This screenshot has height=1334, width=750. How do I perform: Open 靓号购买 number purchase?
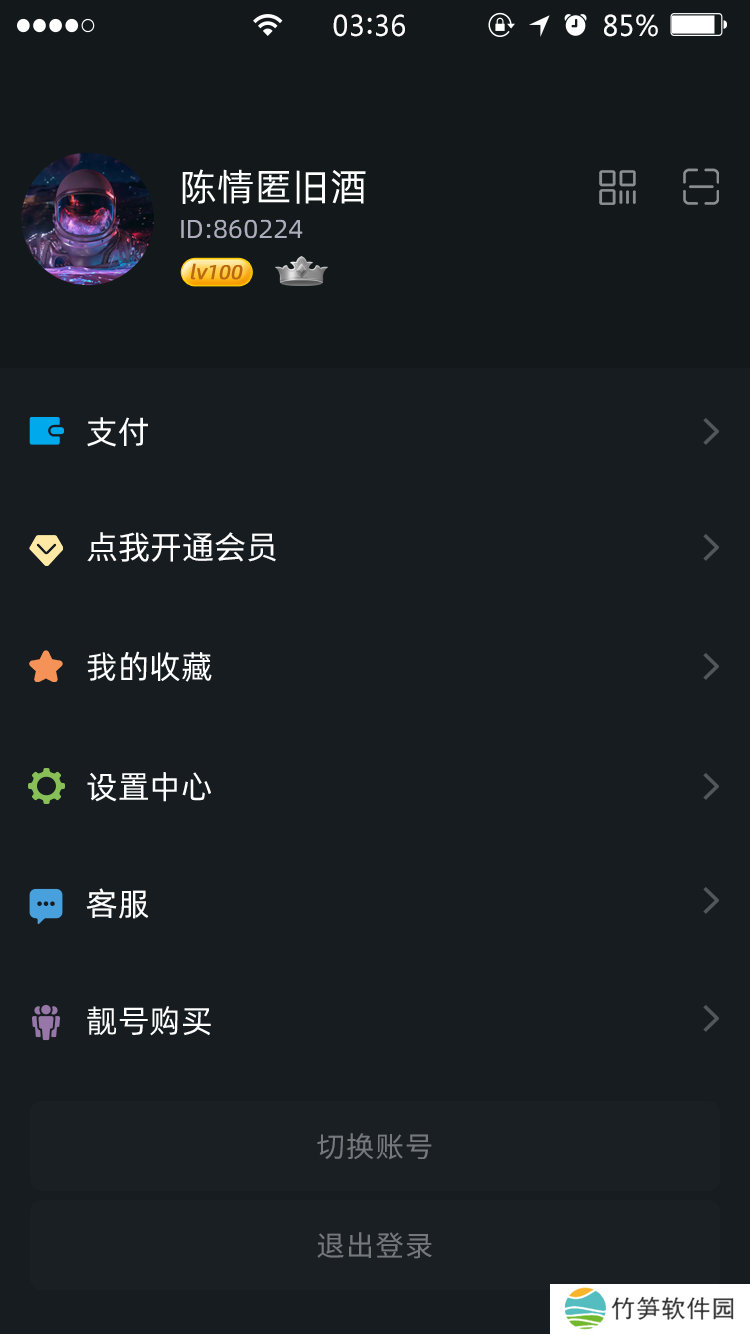[x=375, y=1021]
